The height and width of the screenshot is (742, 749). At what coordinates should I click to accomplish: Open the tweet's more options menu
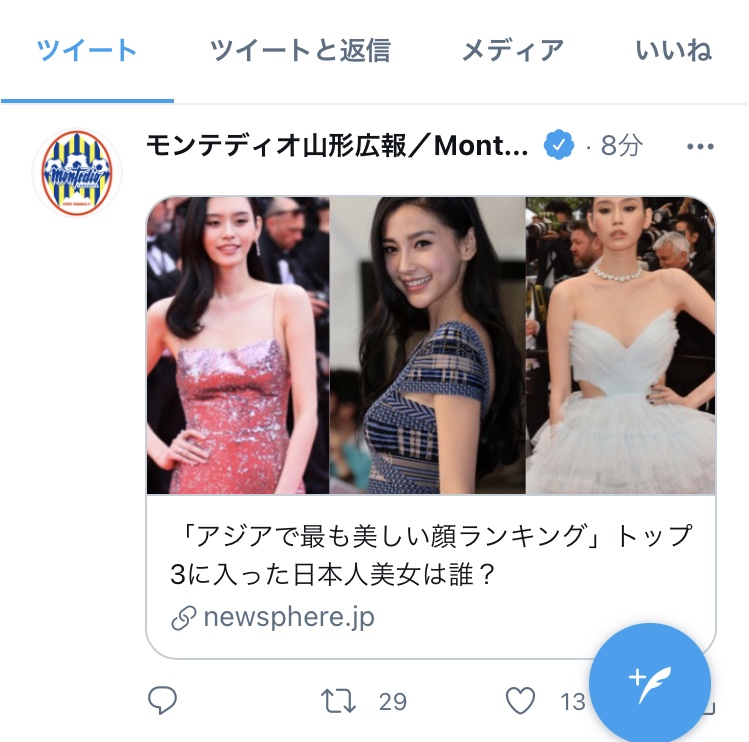(x=701, y=147)
